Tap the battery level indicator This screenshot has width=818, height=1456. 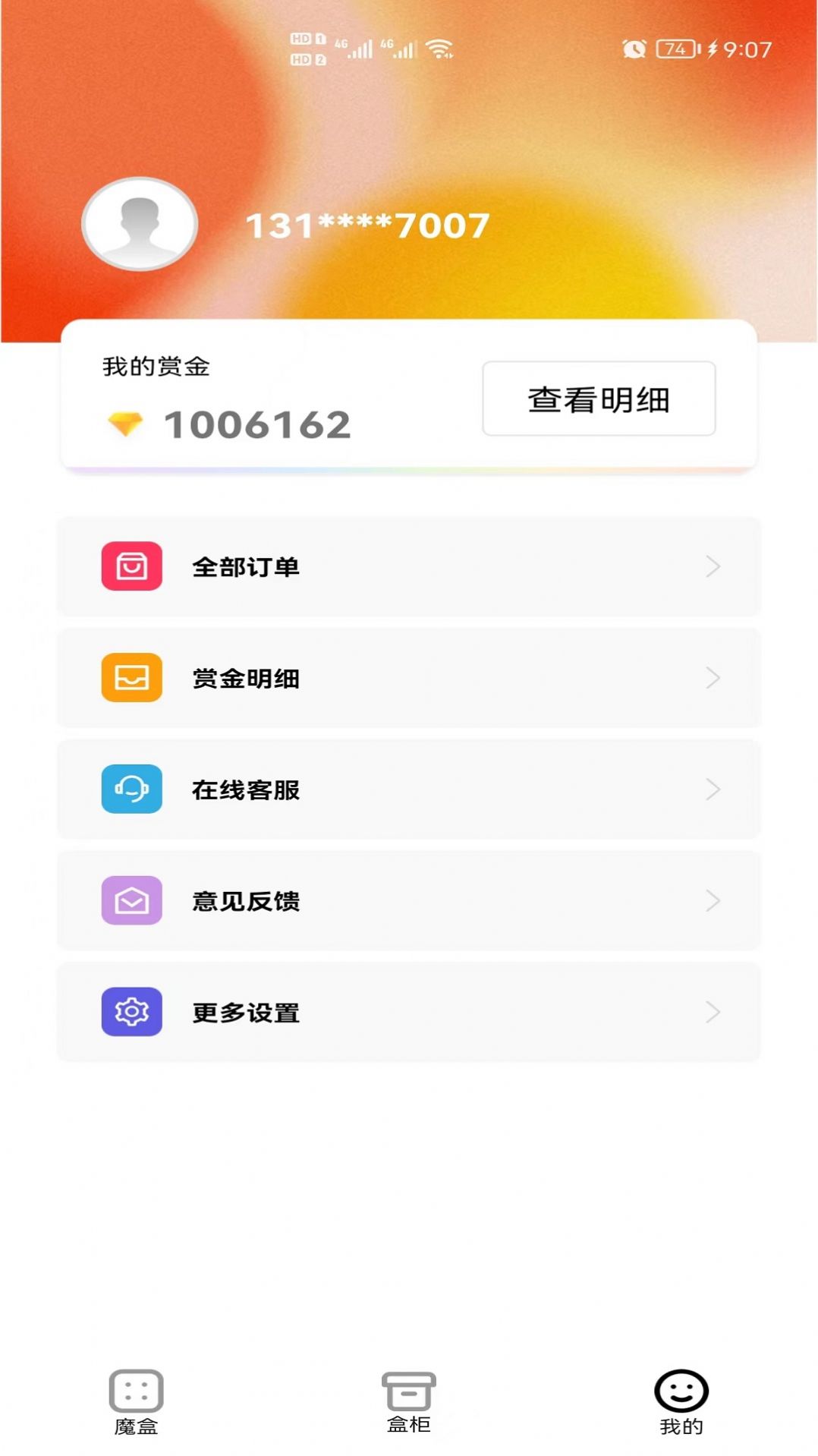674,49
